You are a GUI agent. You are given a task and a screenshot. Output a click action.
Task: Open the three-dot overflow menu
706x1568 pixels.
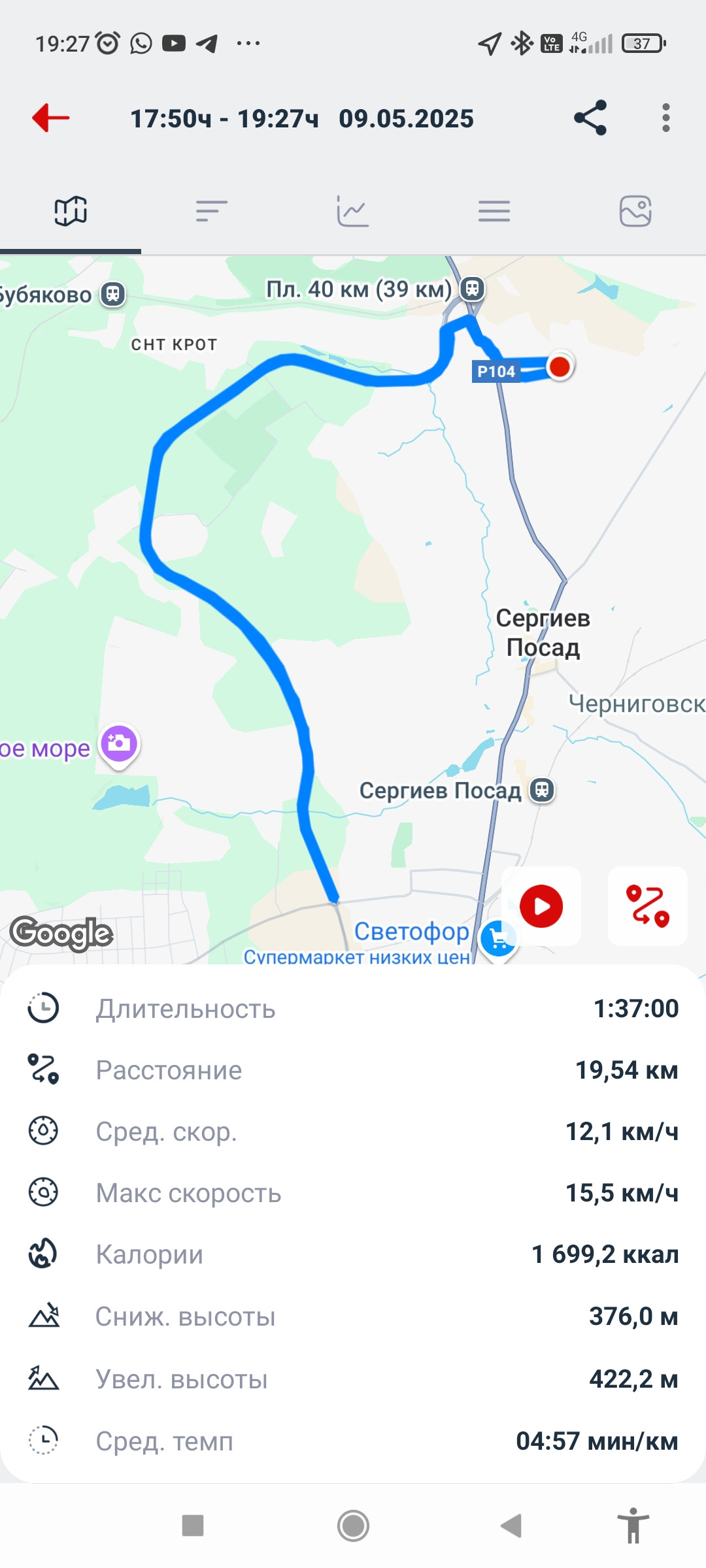click(x=665, y=118)
